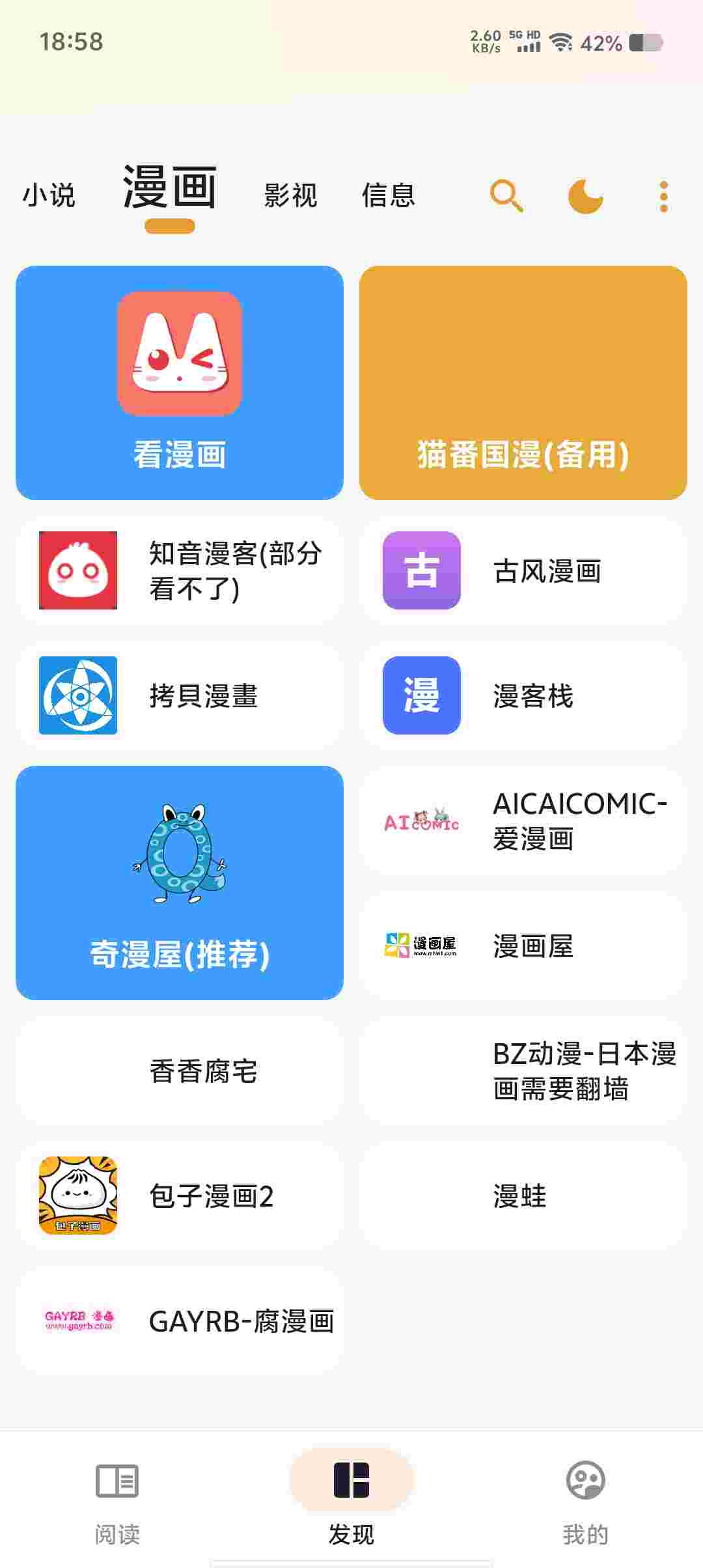Select 知音漫客(部分看不了) source
Viewport: 703px width, 1568px height.
pos(180,570)
